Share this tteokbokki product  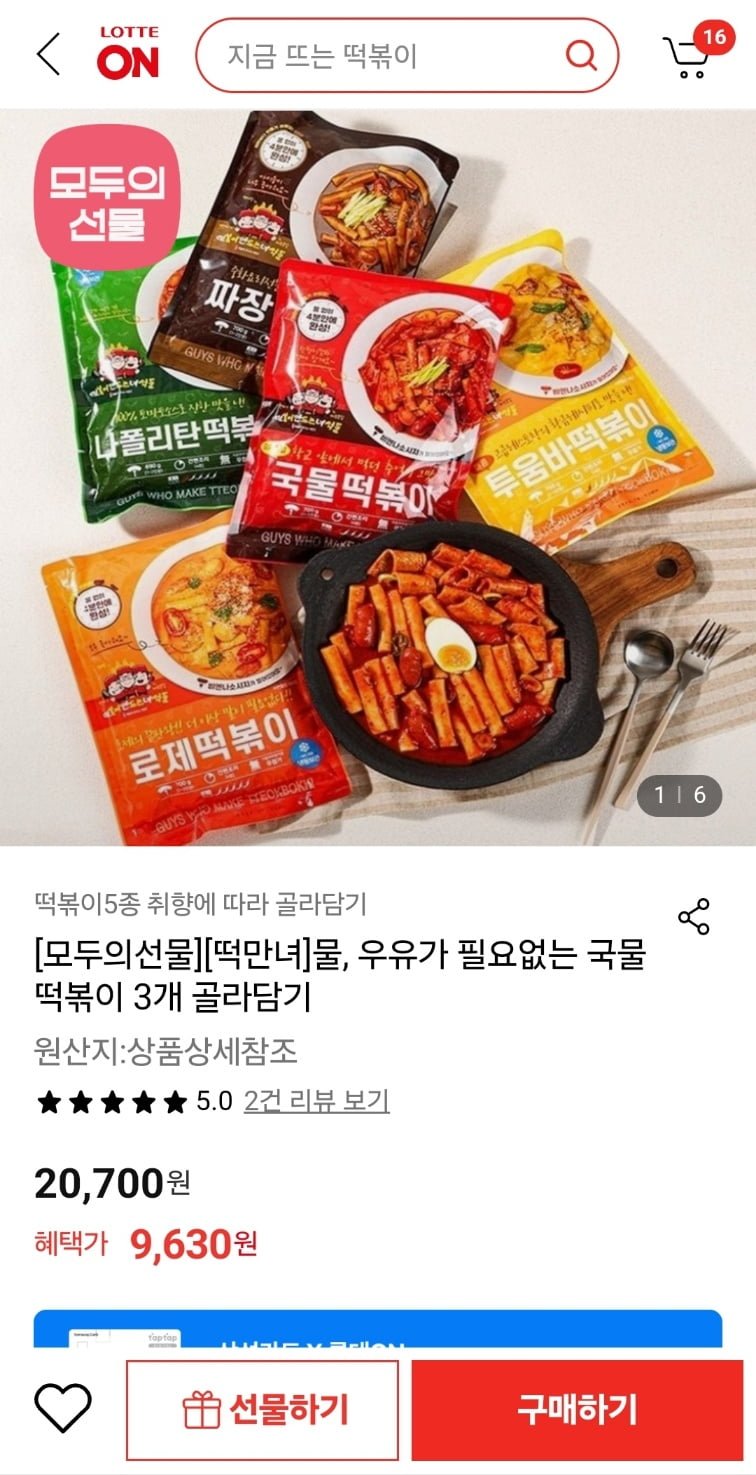(694, 916)
